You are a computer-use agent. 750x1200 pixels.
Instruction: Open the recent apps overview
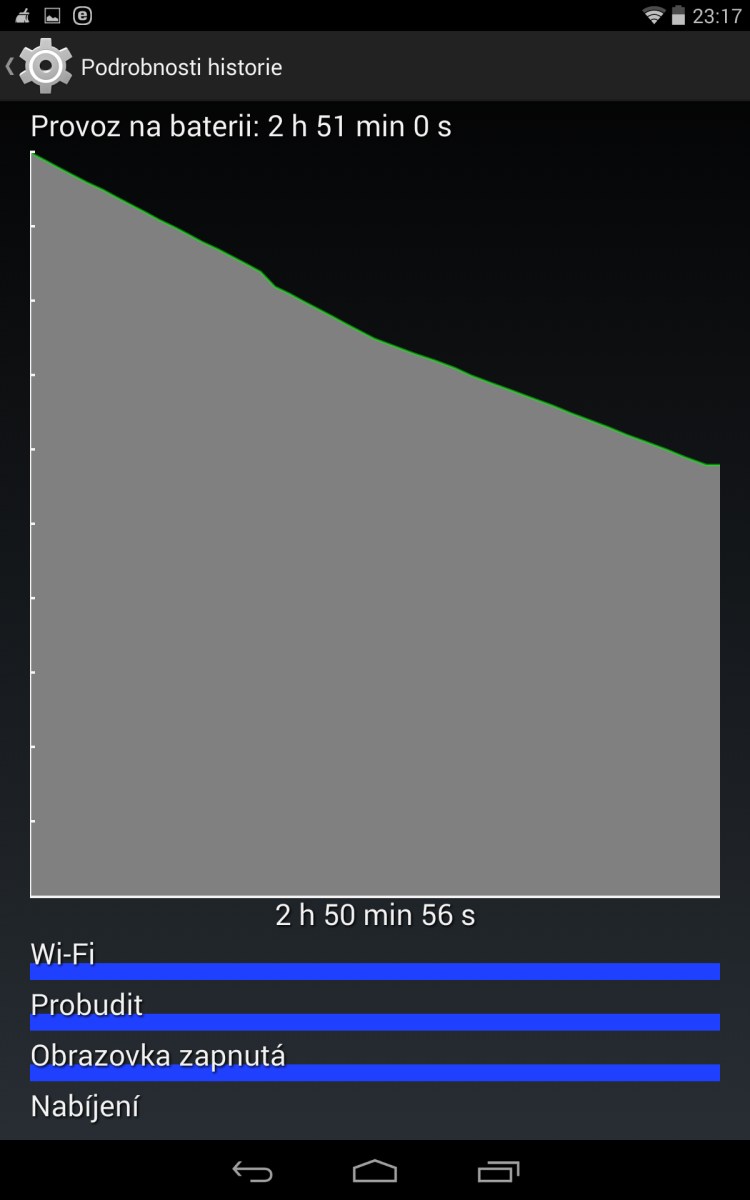(x=498, y=1171)
